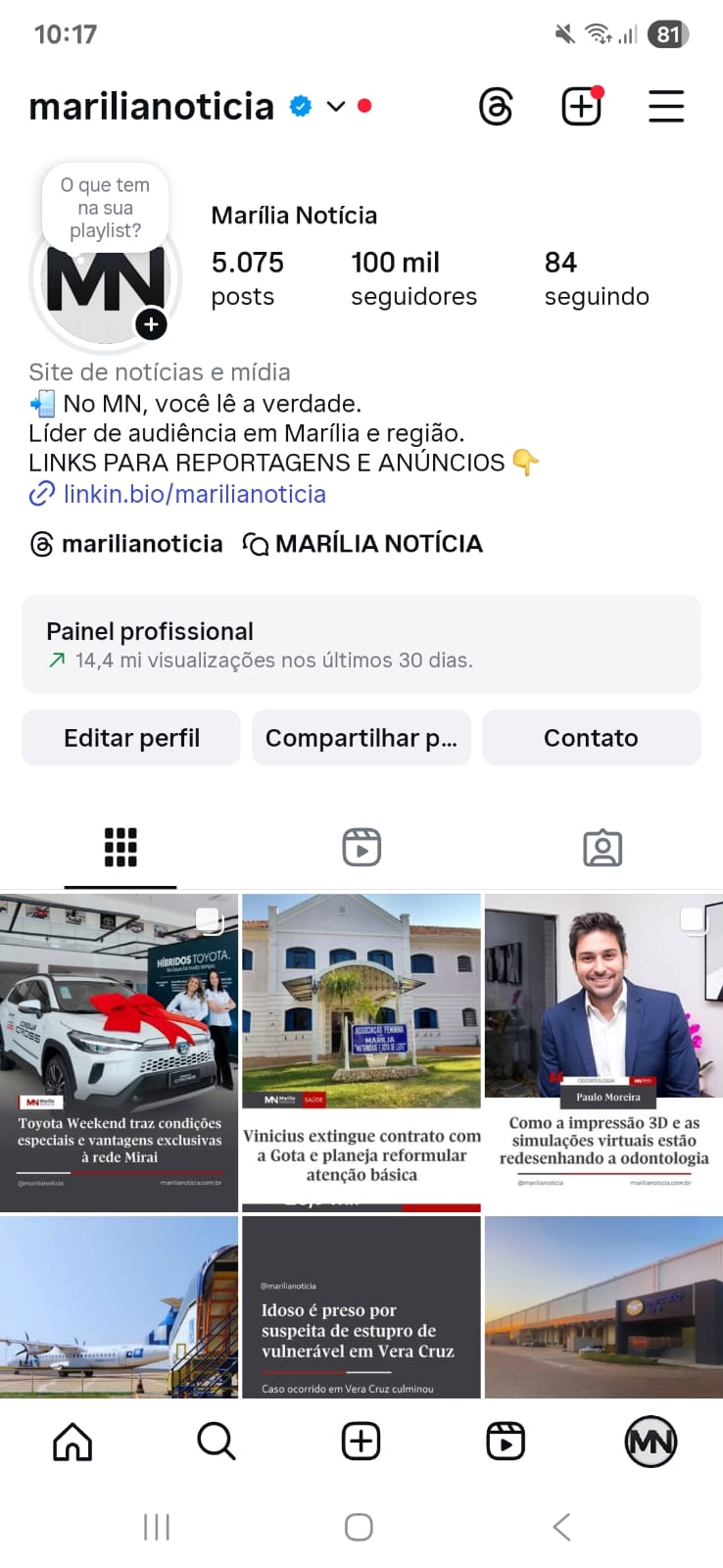Open the linkin.bio/marilianoticia link
This screenshot has height=1568, width=723.
pos(194,494)
